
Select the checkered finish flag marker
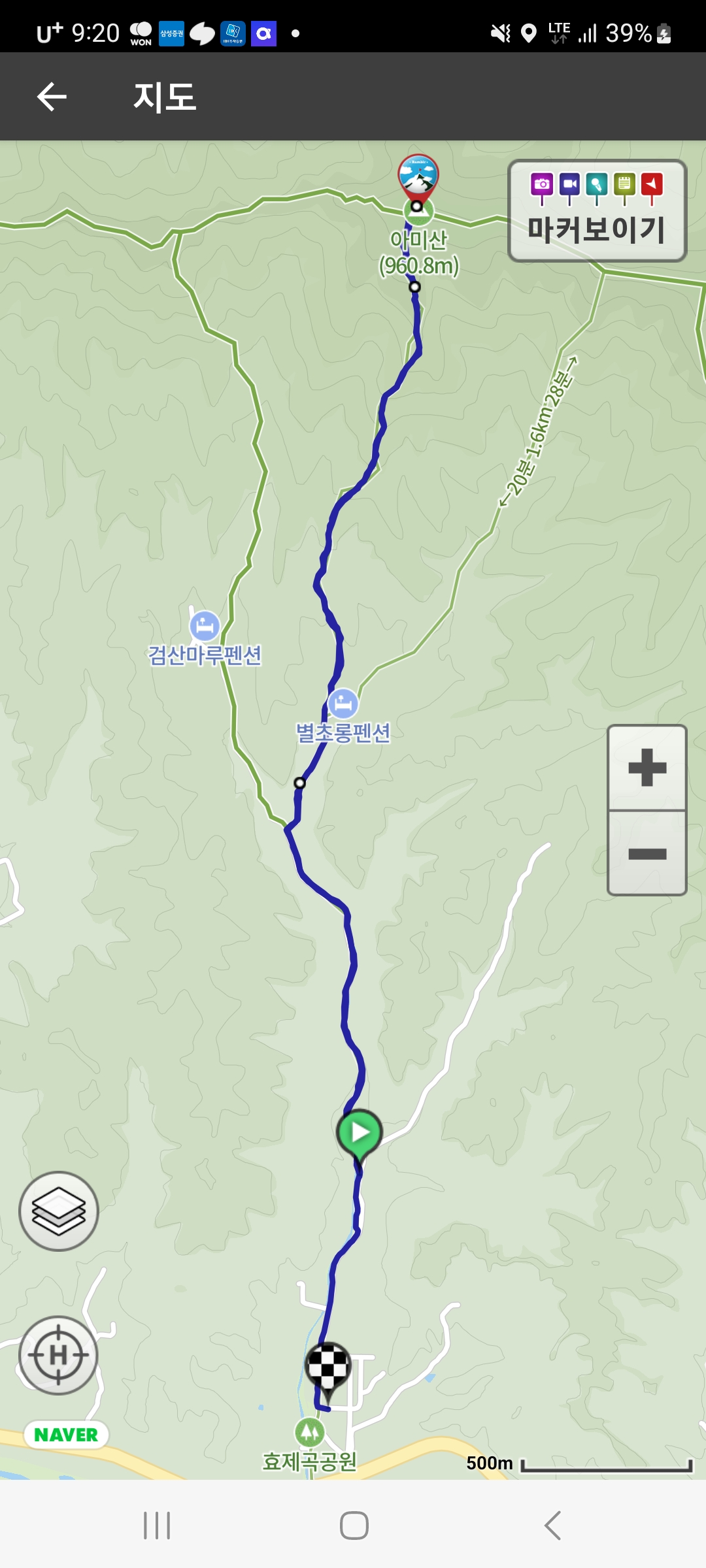point(328,1367)
